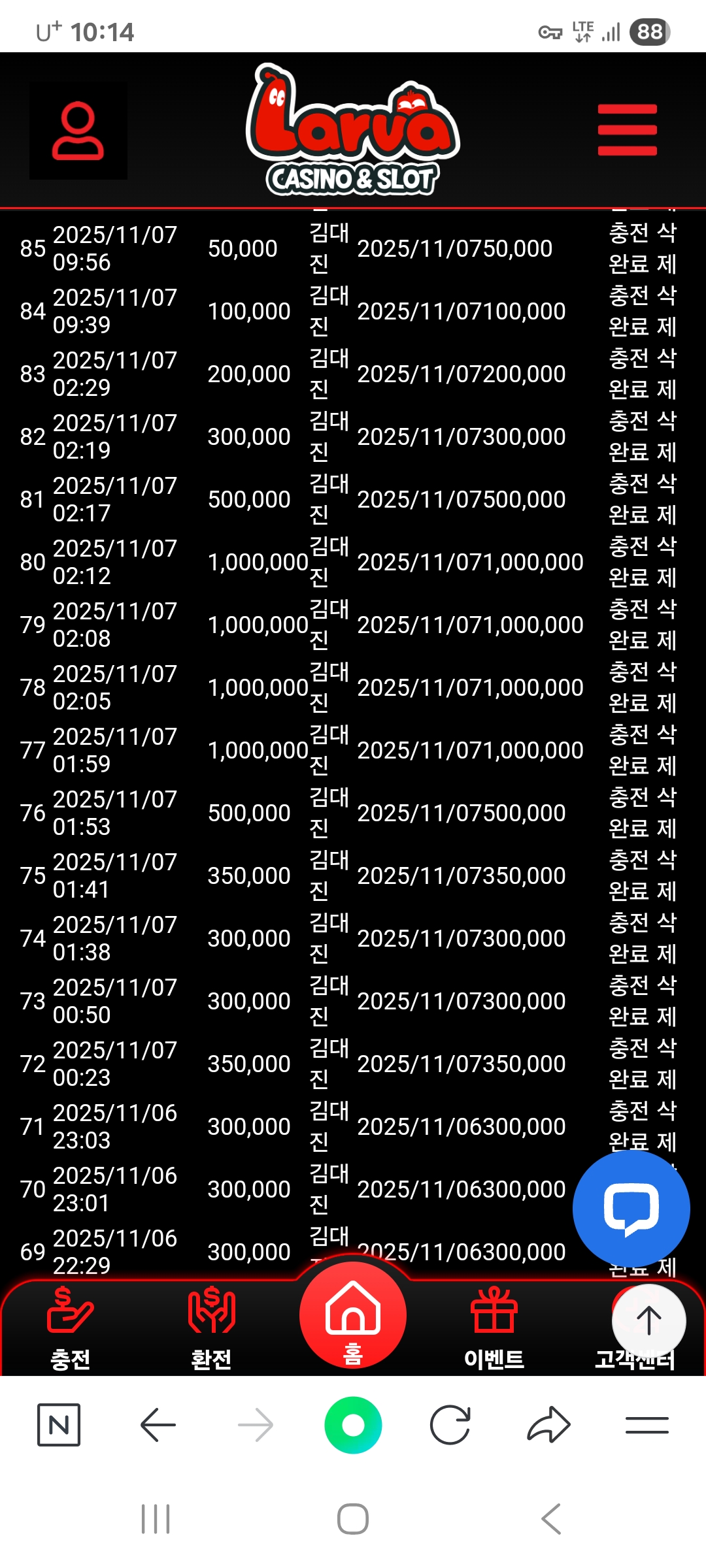
Task: Go to the 환전 withdrawal tab
Action: click(211, 1328)
